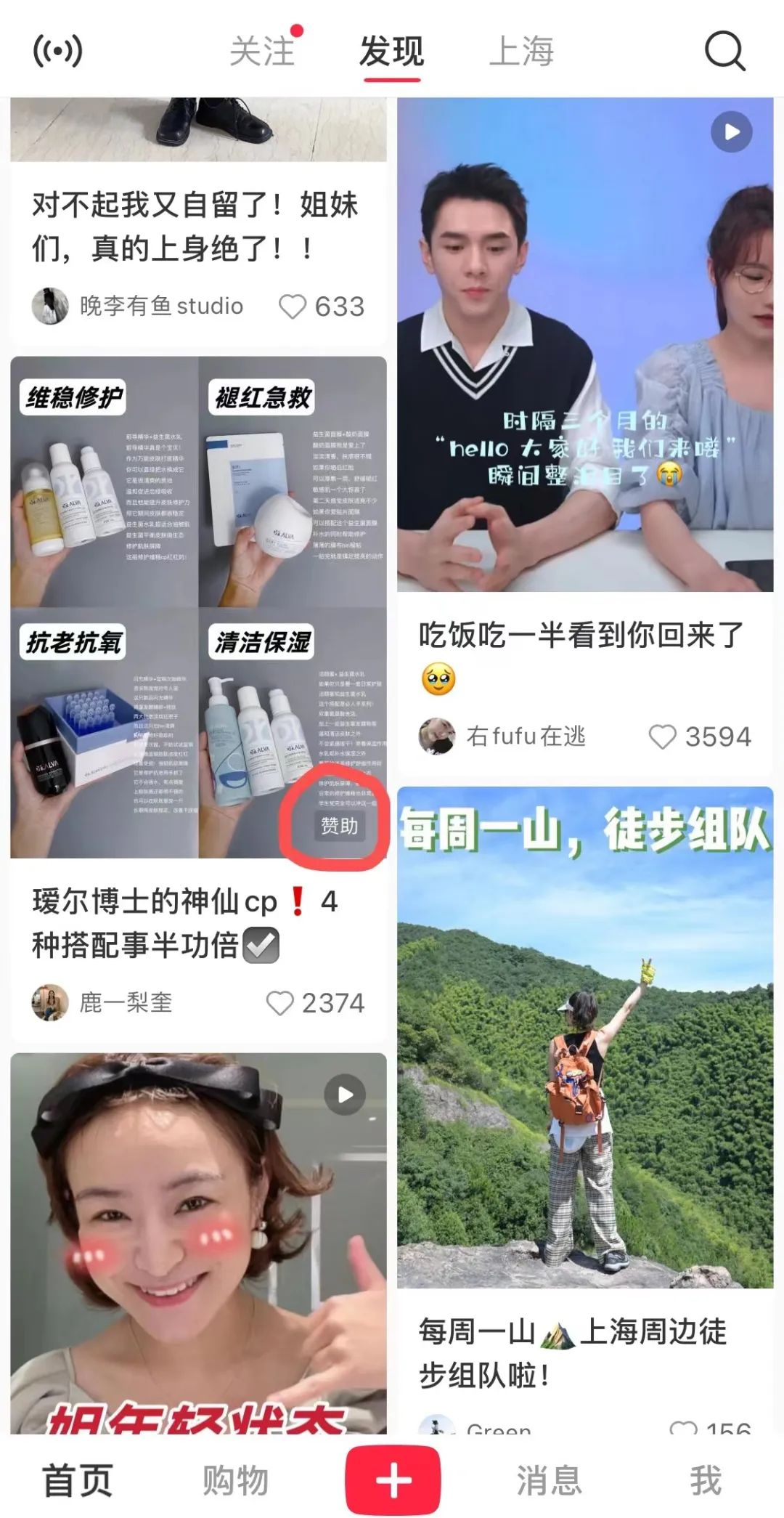This screenshot has height=1518, width=784.
Task: Open the smiling woman with headband video
Action: click(x=198, y=1242)
